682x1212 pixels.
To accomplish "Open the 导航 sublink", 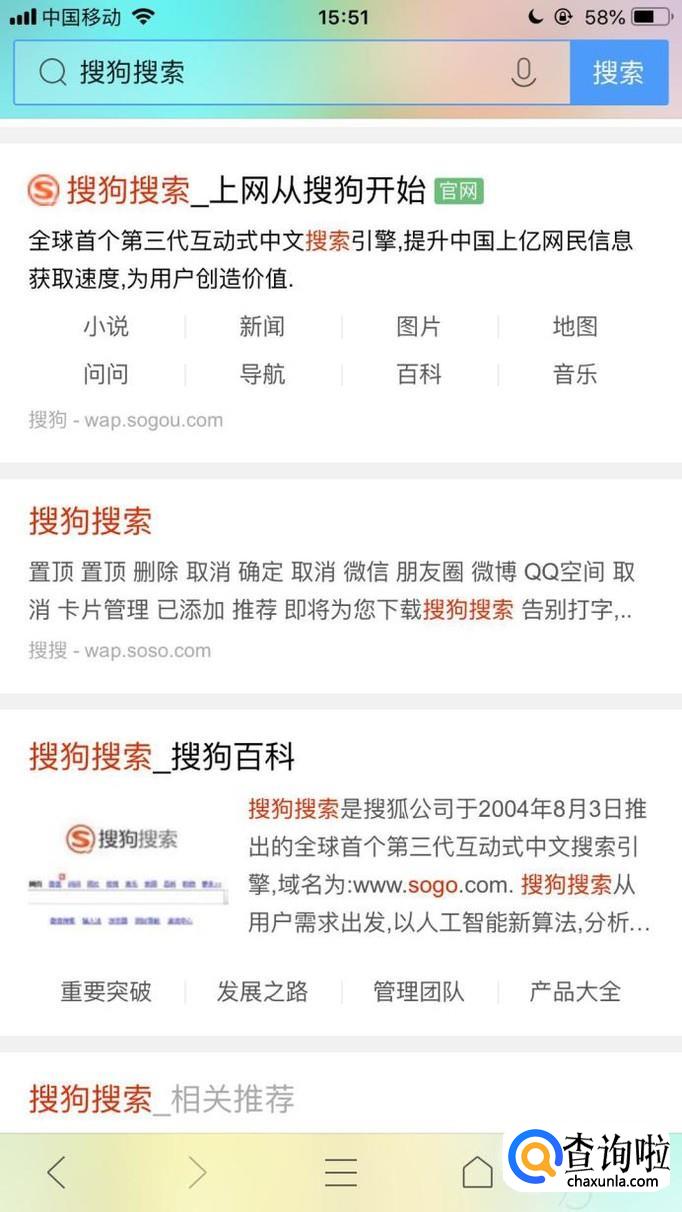I will 262,374.
